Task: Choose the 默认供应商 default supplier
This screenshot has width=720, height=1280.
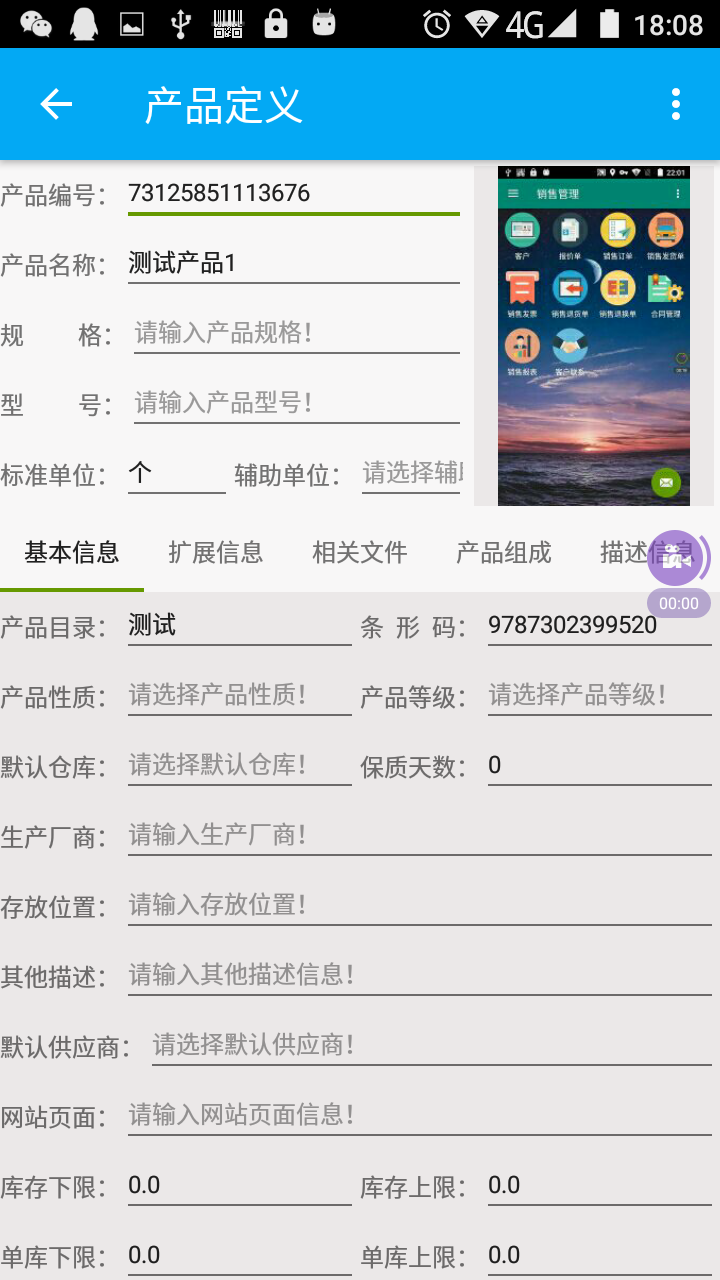Action: 430,1045
